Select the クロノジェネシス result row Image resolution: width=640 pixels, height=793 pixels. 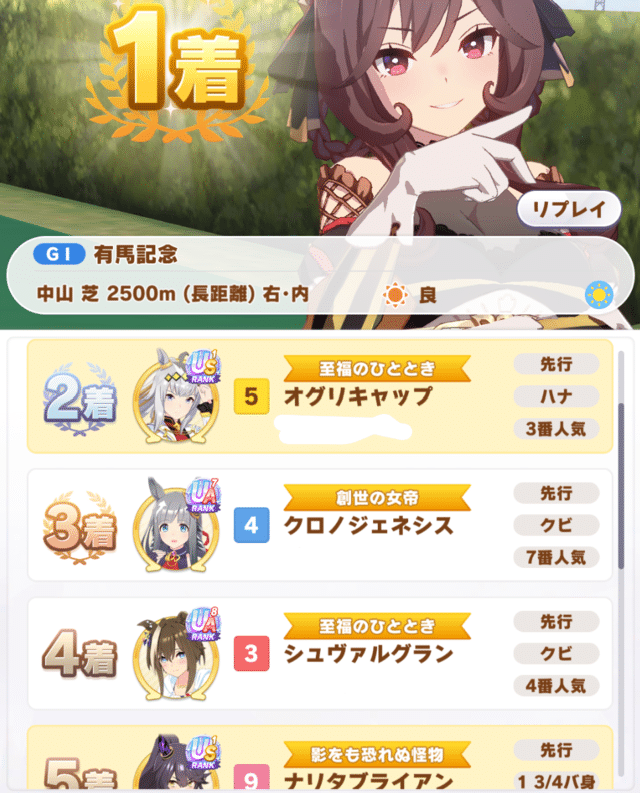[x=319, y=525]
